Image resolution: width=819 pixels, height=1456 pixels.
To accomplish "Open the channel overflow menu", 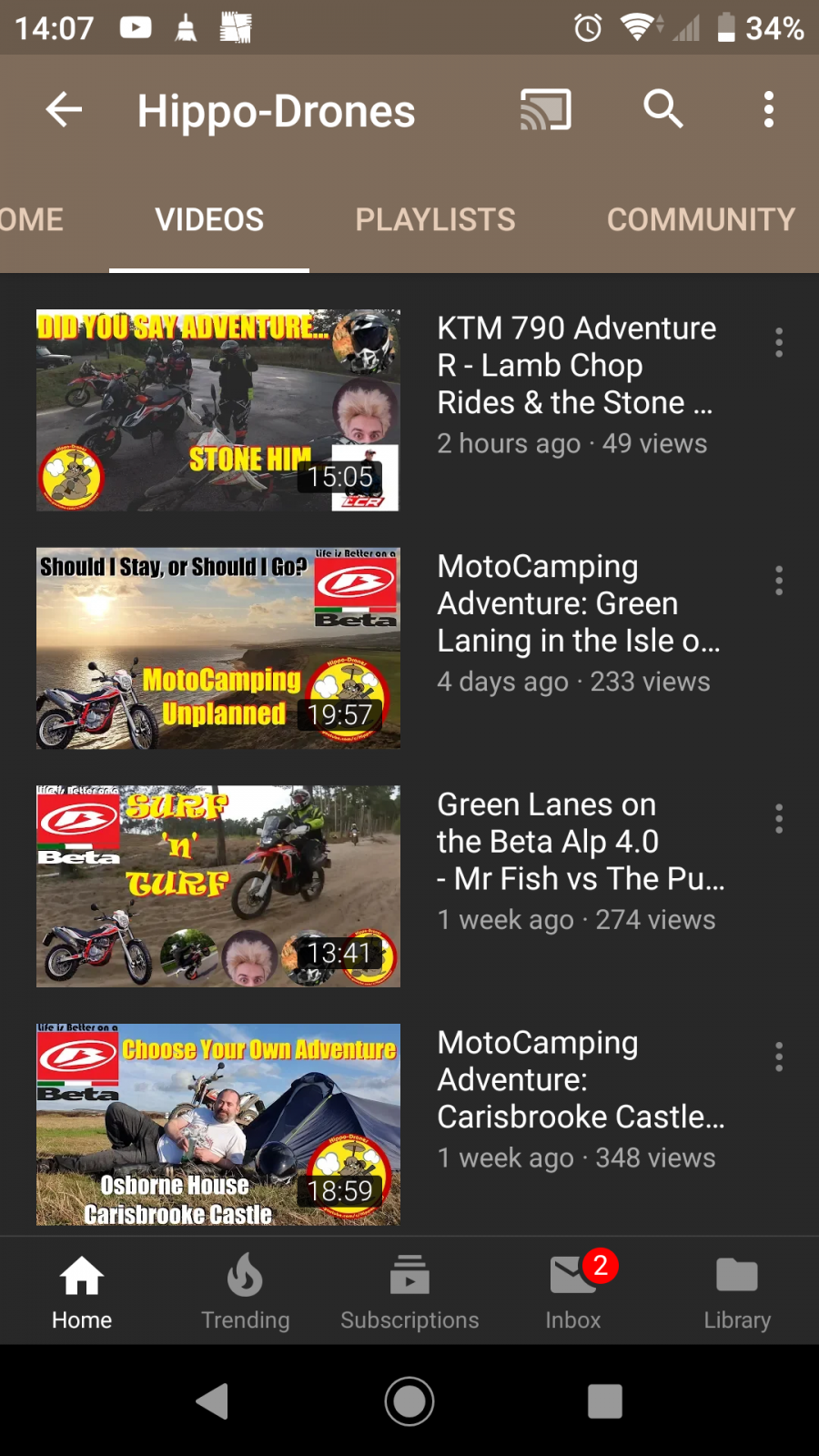I will [x=769, y=110].
